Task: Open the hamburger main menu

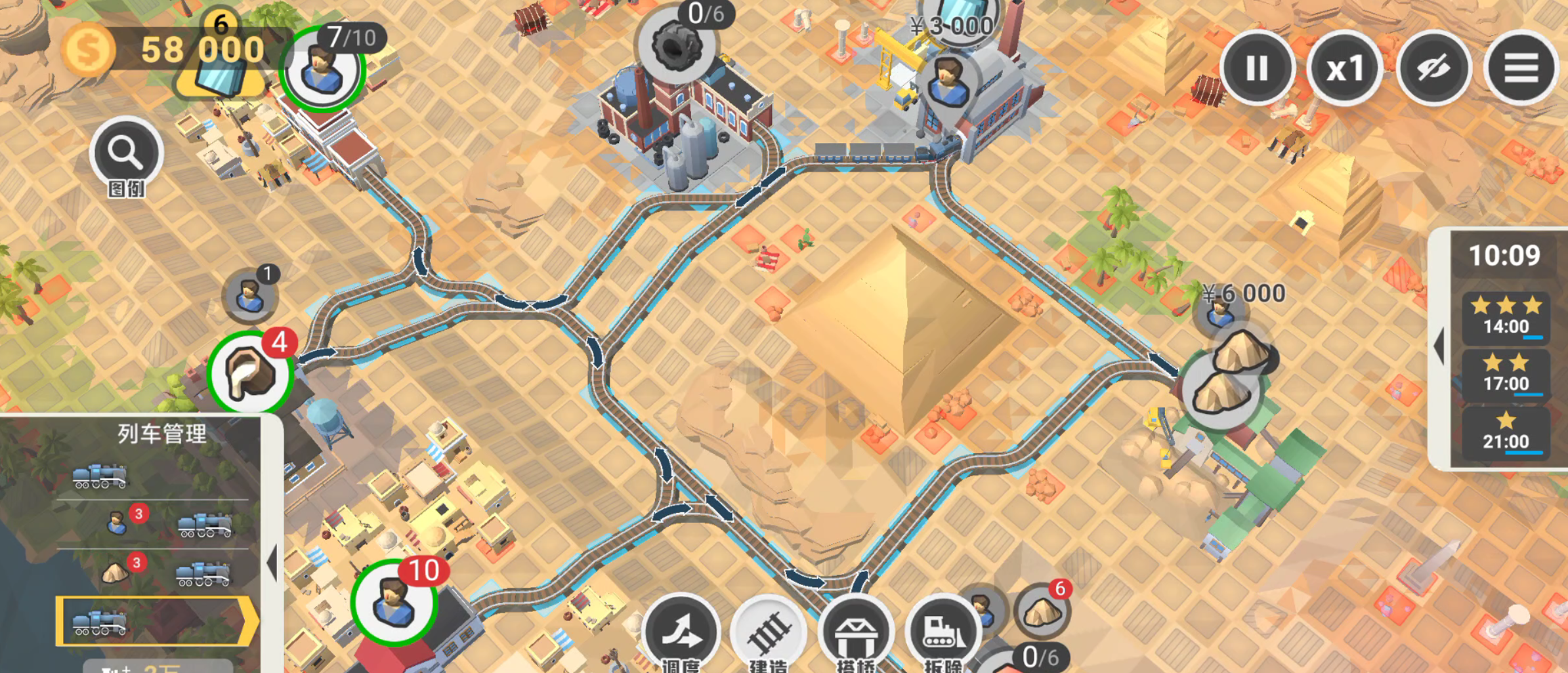Action: coord(1521,68)
